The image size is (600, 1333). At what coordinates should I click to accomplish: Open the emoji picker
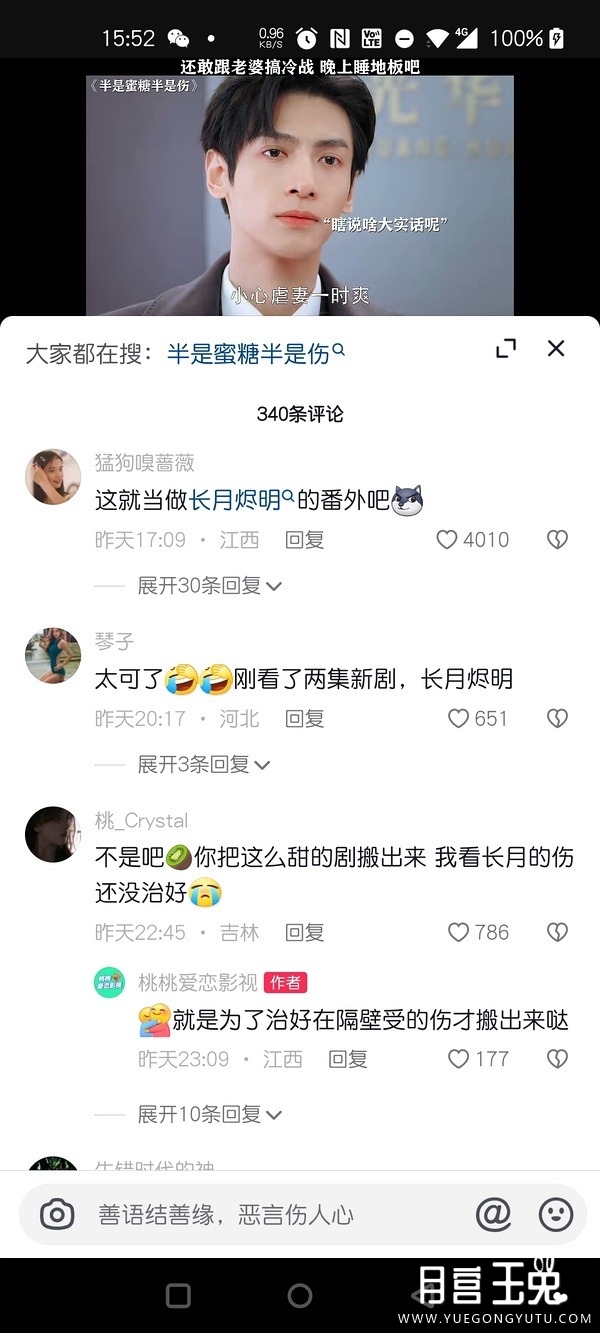click(x=556, y=1214)
